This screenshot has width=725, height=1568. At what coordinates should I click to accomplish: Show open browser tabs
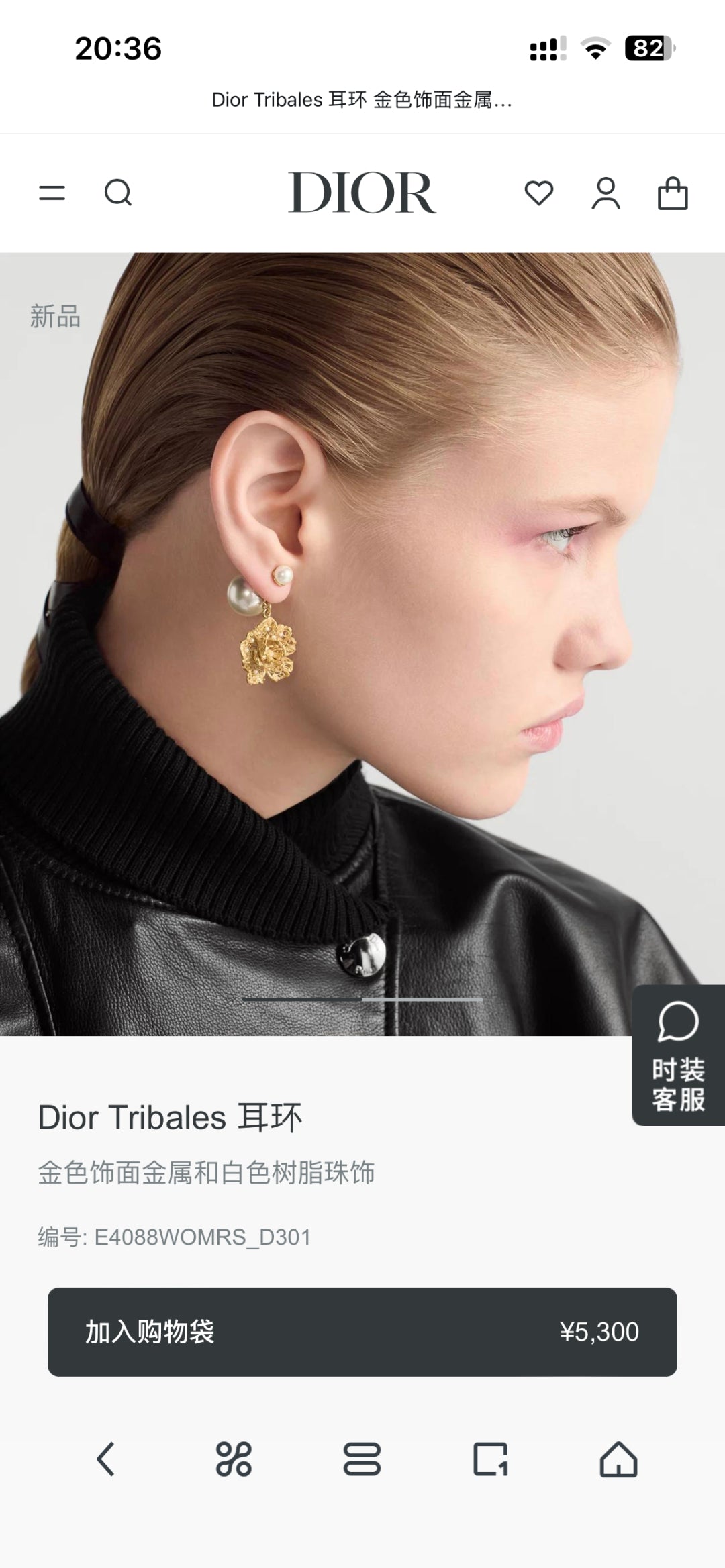pyautogui.click(x=491, y=1459)
